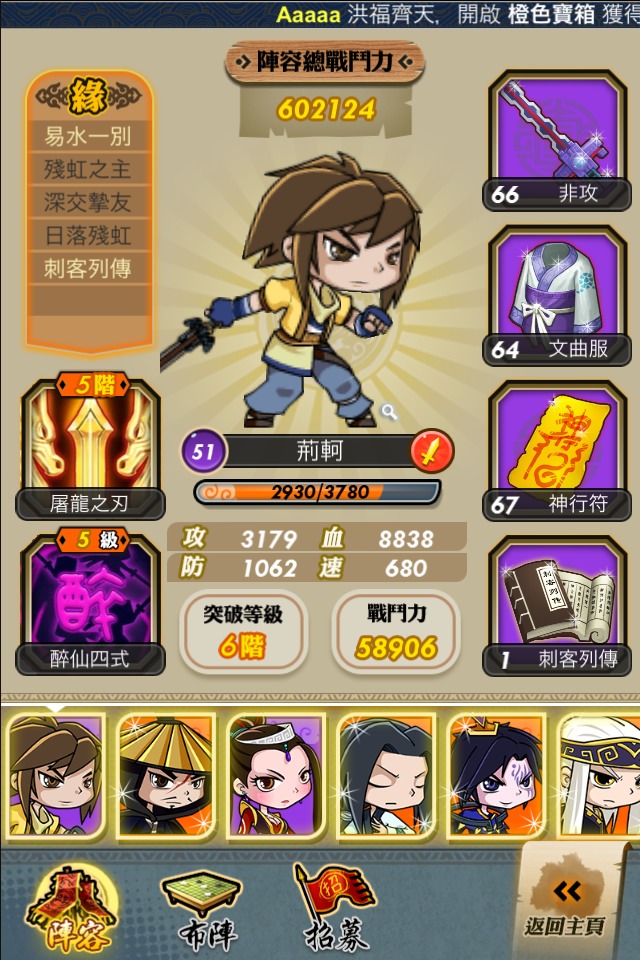Open the 突破等級 breakthrough button

coord(243,632)
